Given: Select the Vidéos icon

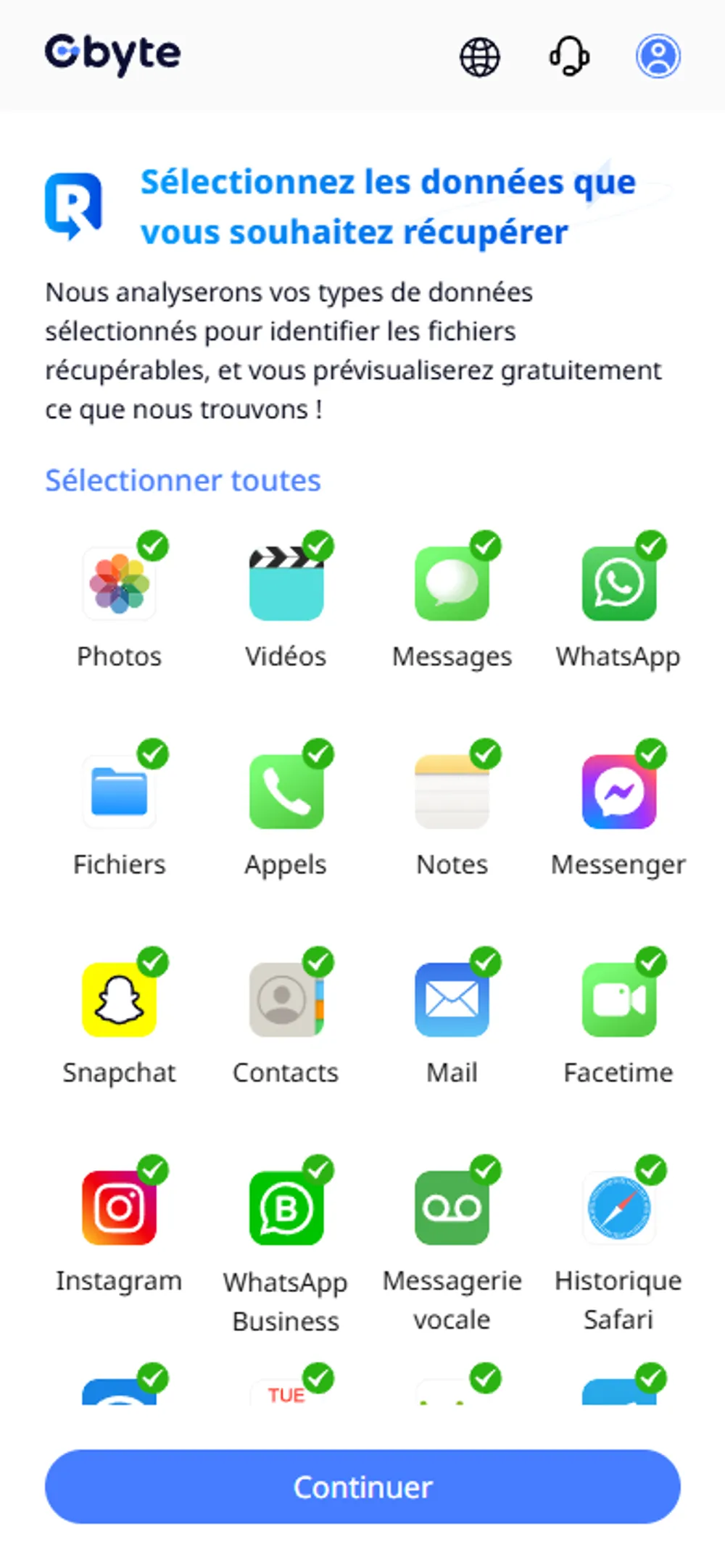Looking at the screenshot, I should click(x=286, y=581).
